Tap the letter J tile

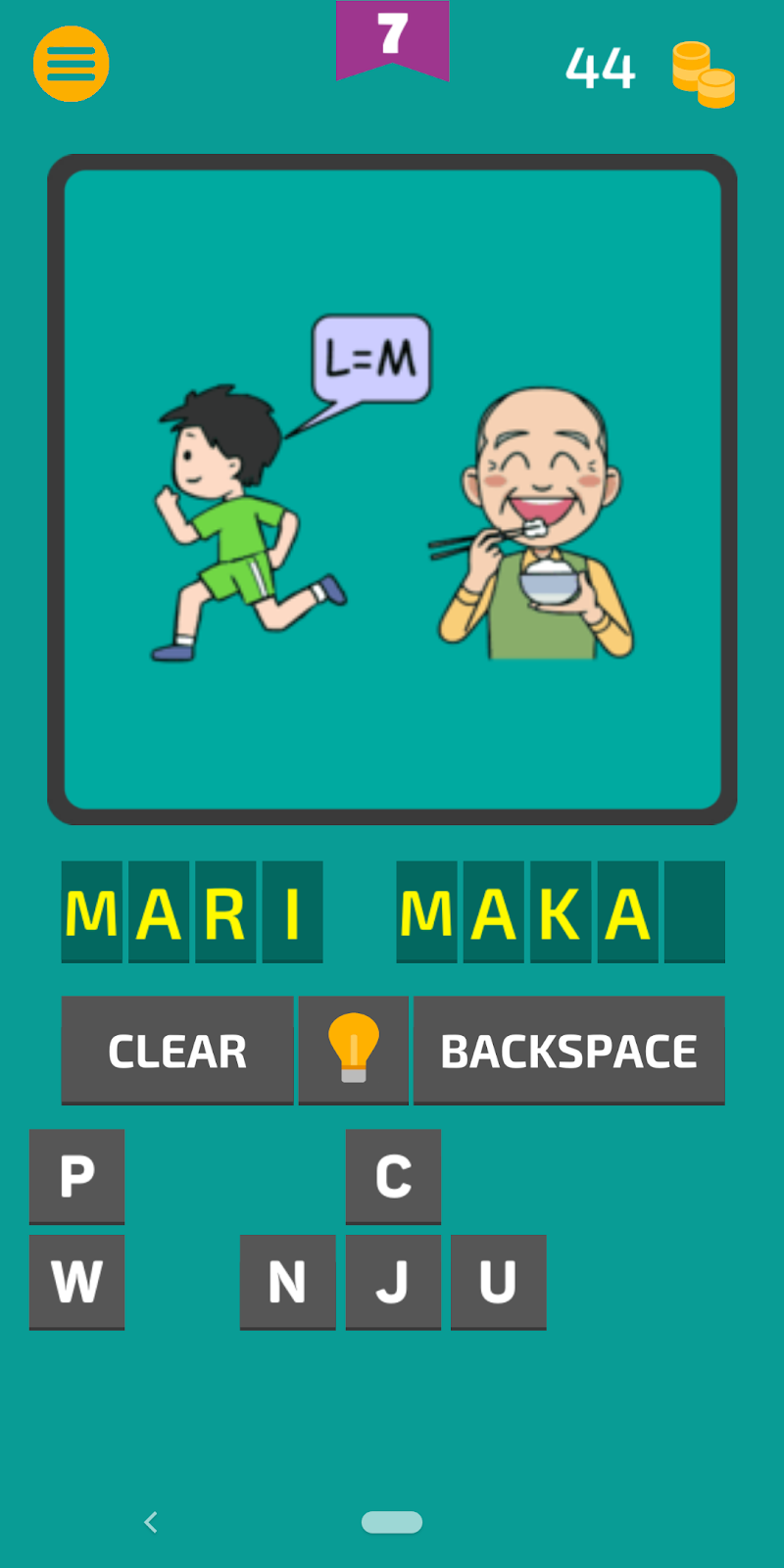[x=393, y=1281]
